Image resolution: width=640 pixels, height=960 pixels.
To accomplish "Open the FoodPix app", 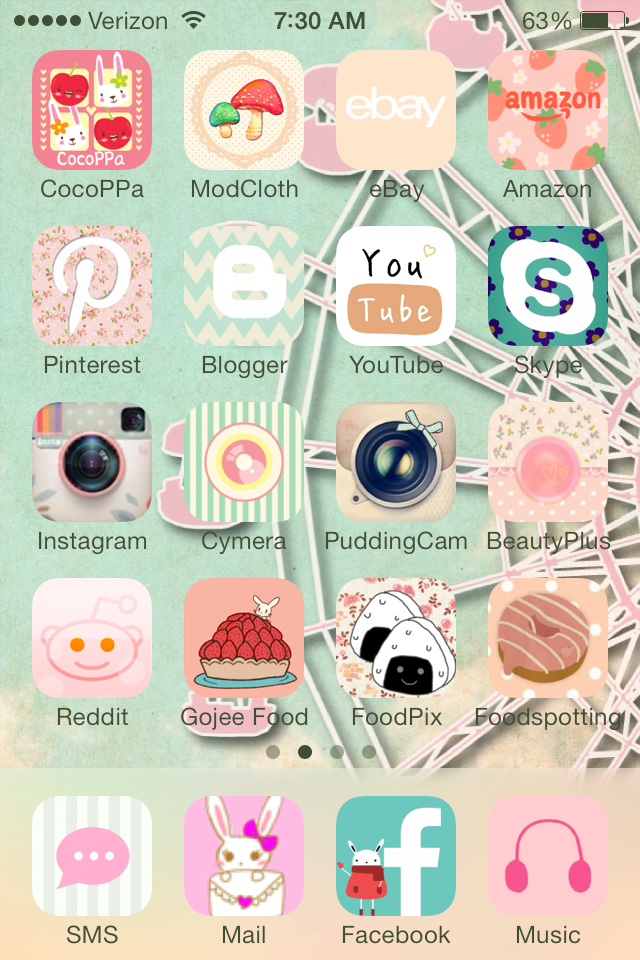I will tap(396, 638).
